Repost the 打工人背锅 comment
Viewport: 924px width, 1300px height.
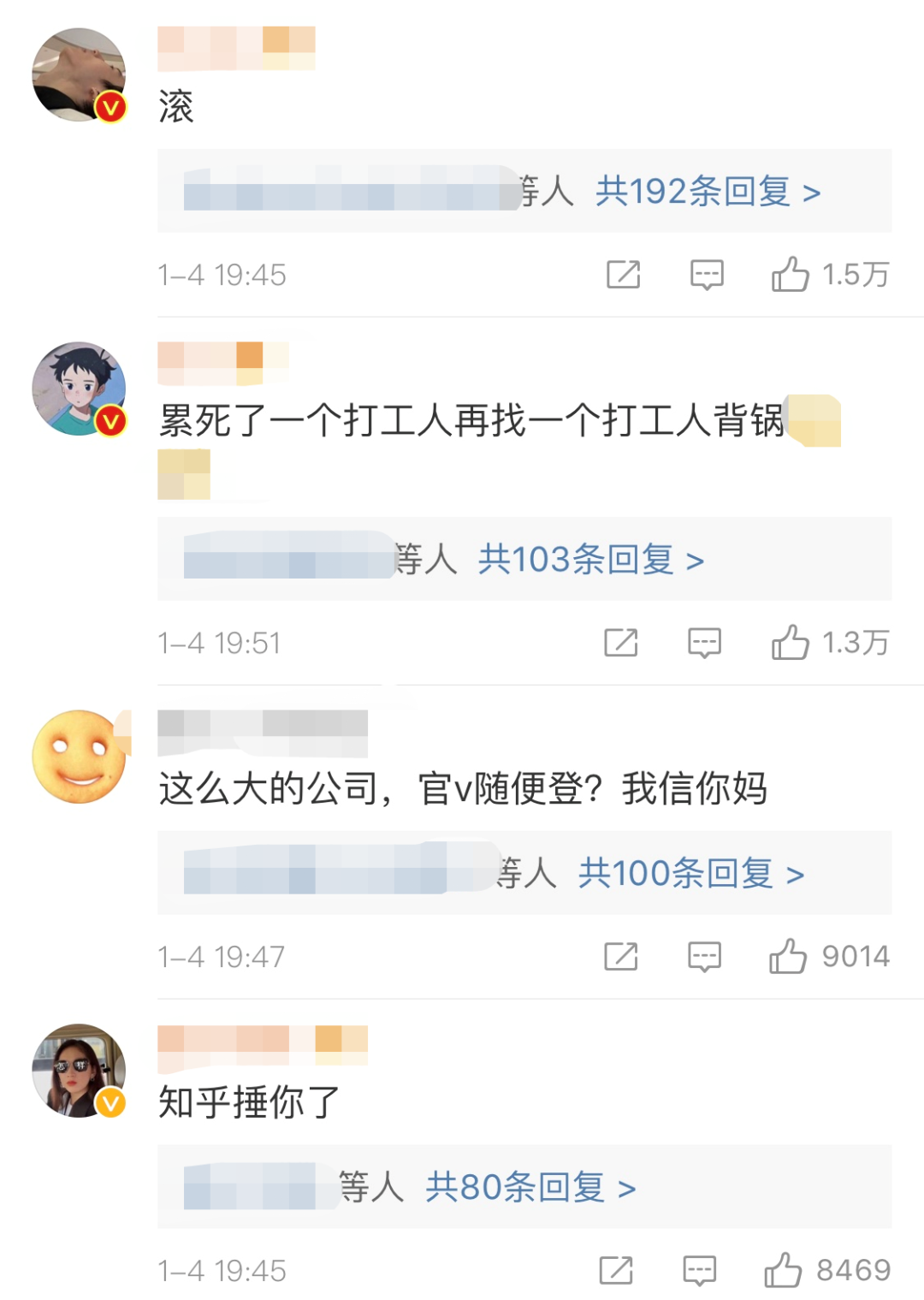(x=621, y=643)
